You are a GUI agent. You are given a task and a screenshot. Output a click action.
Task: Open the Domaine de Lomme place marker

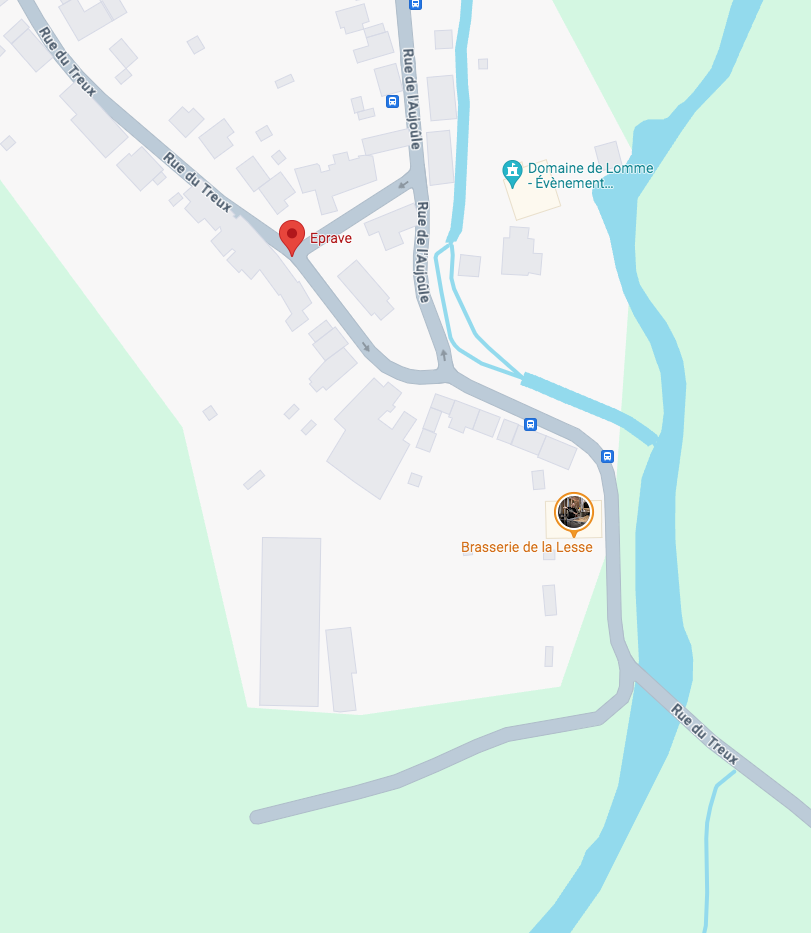[512, 173]
